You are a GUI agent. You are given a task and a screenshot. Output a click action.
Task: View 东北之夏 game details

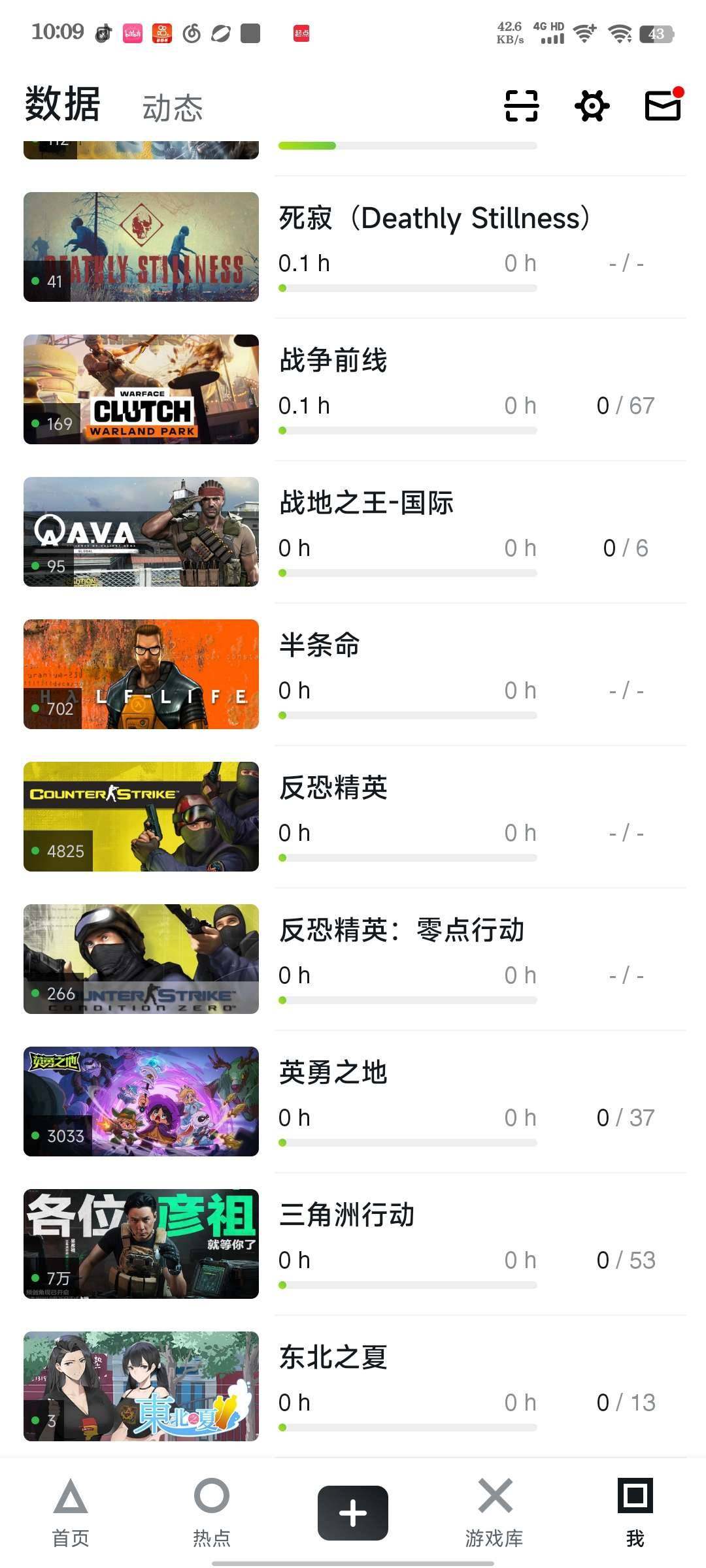(333, 1356)
